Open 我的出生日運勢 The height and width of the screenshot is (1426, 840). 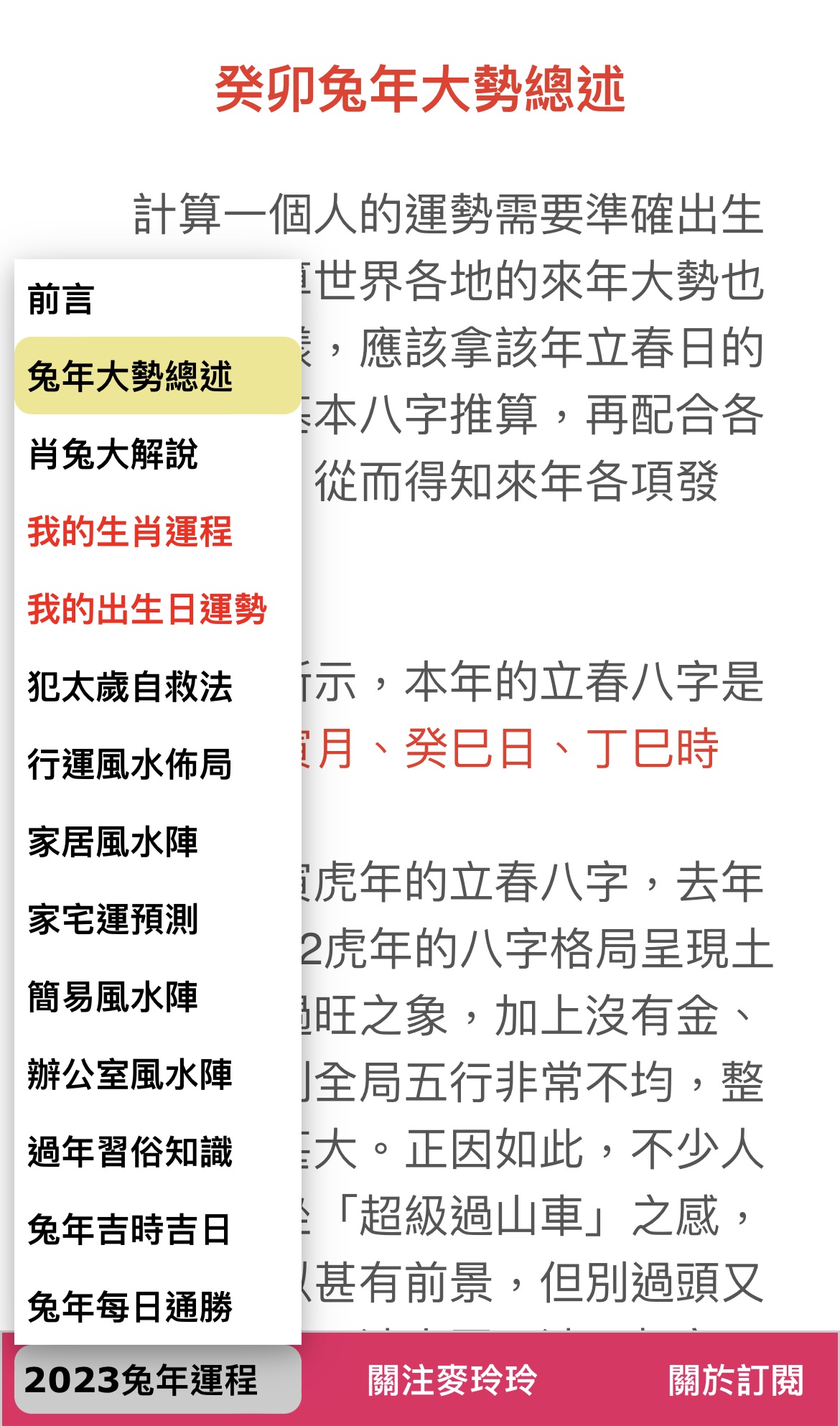(157, 609)
